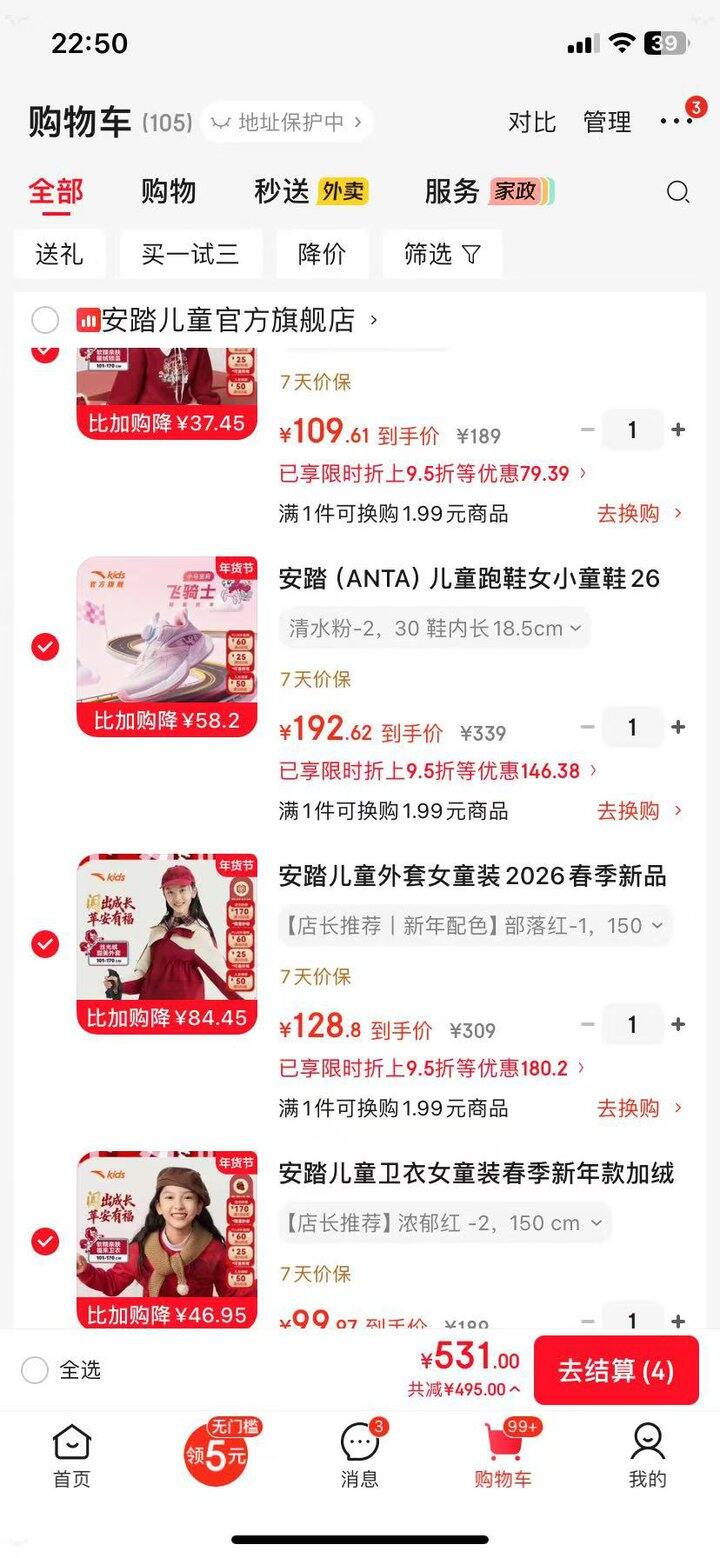Select all items from 安踏儿童官方旗舰店
The width and height of the screenshot is (720, 1558).
pyautogui.click(x=45, y=320)
